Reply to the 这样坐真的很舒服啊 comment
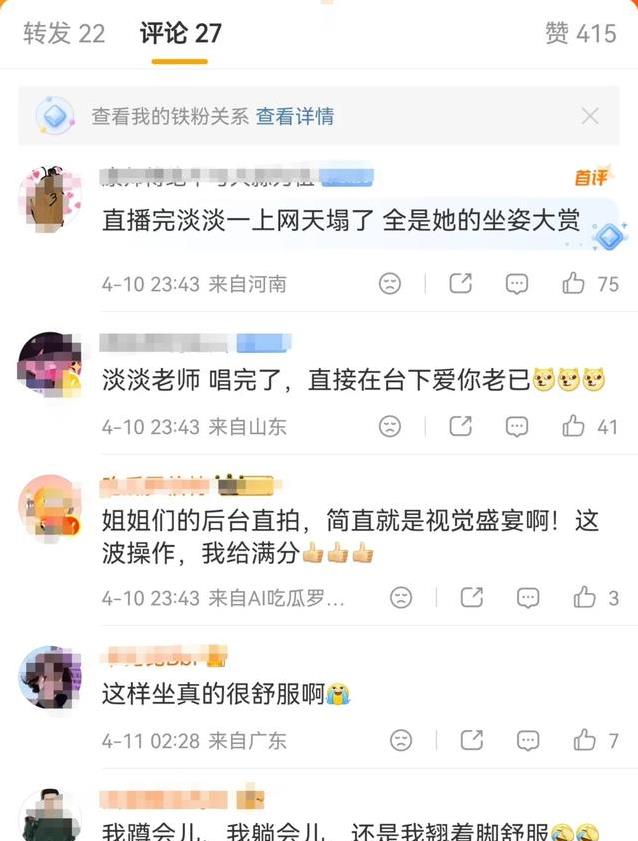The image size is (638, 841). tap(528, 741)
